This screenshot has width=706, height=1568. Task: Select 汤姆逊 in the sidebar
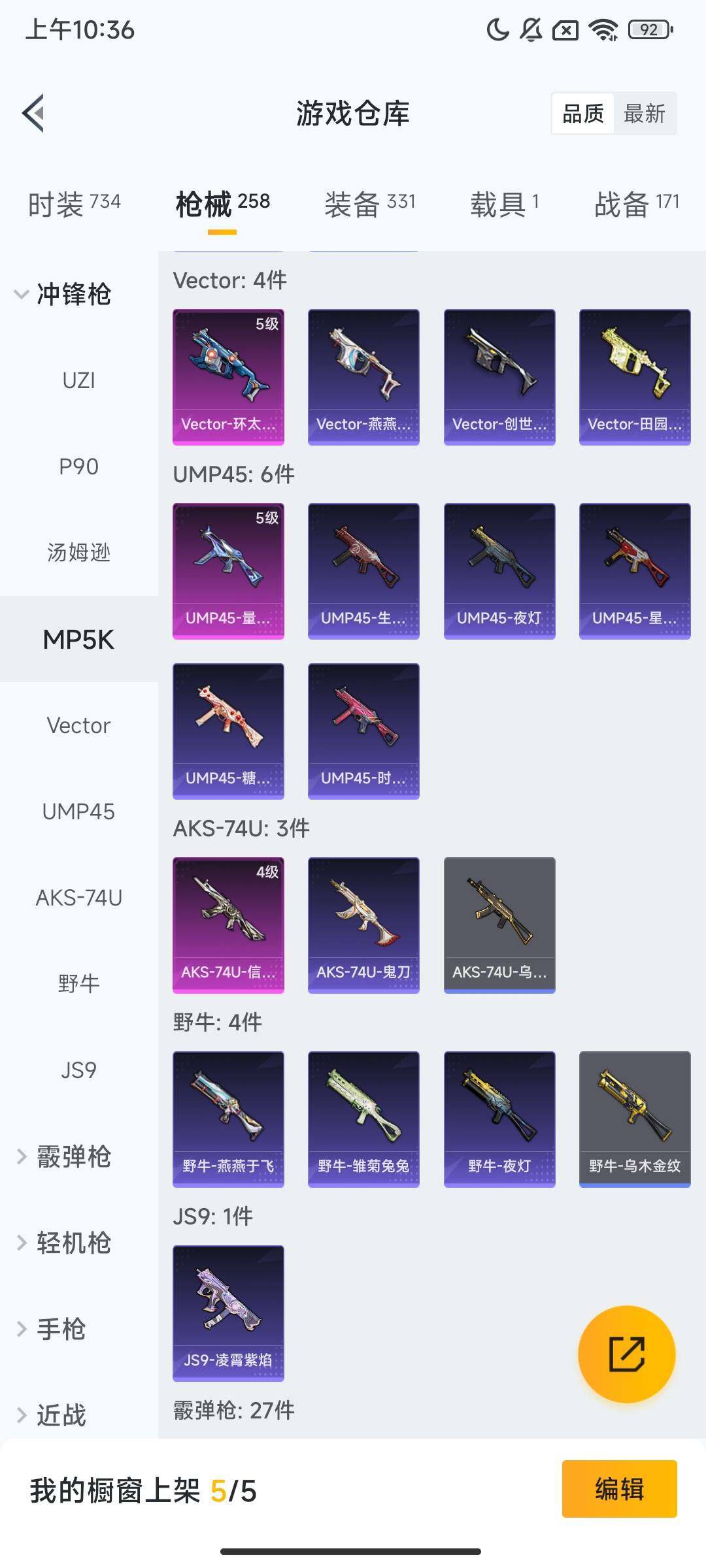click(78, 553)
